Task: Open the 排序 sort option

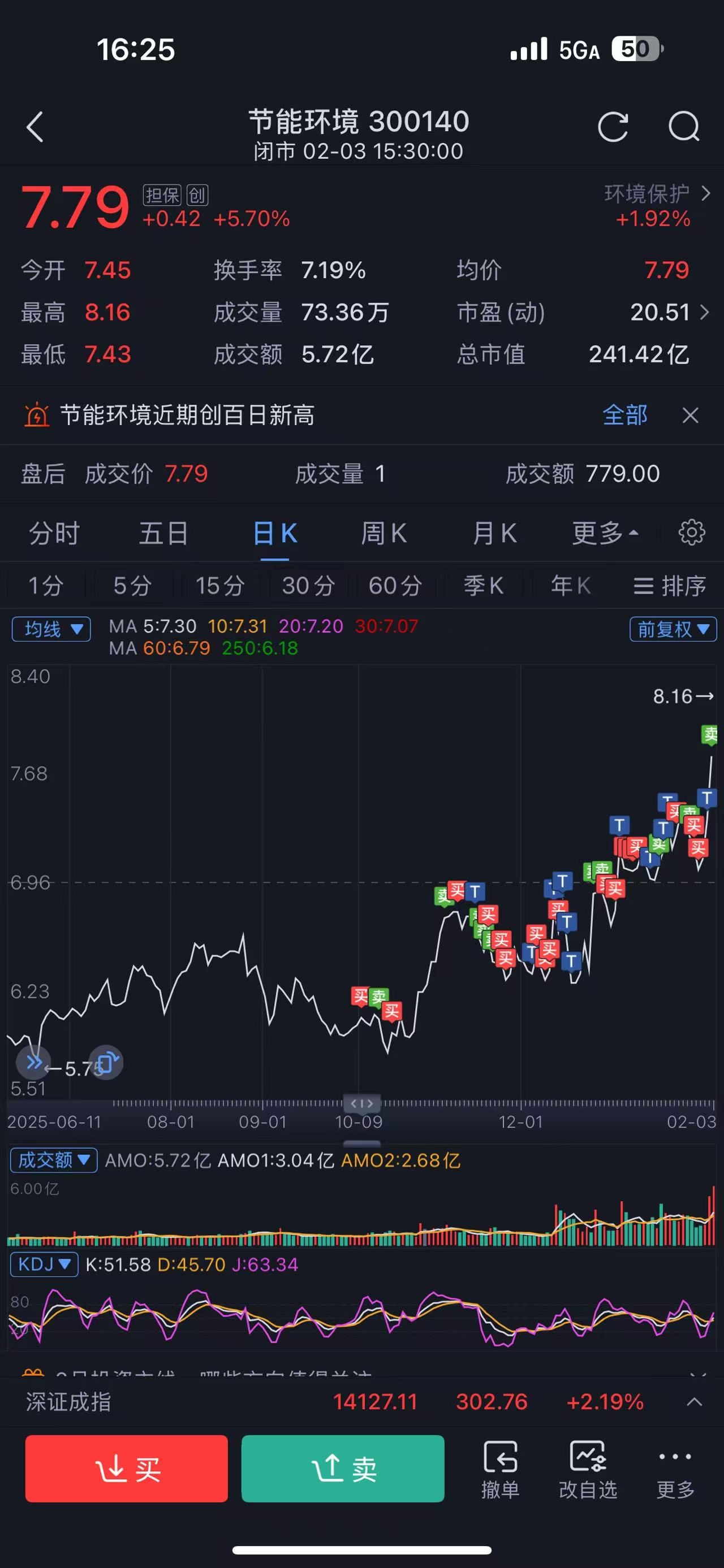Action: pos(670,586)
